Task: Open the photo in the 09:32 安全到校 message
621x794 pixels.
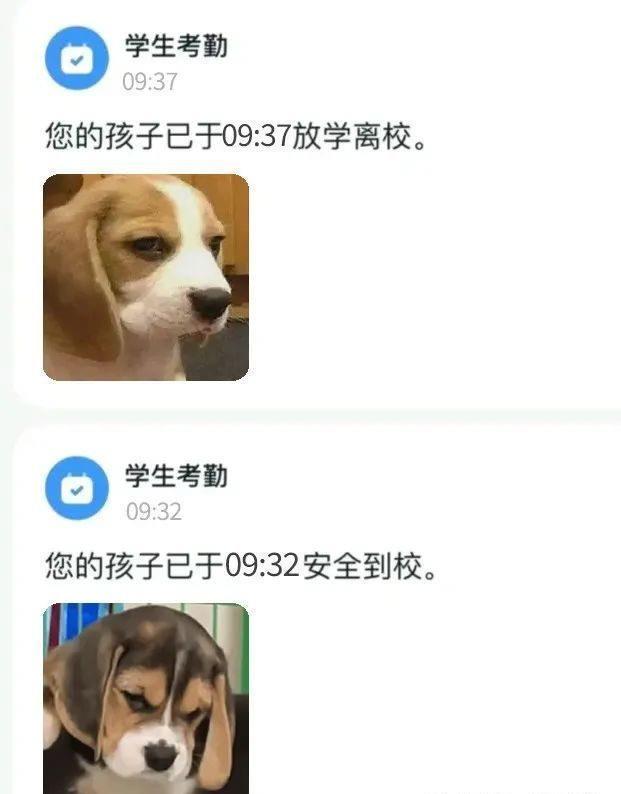Action: (146, 698)
